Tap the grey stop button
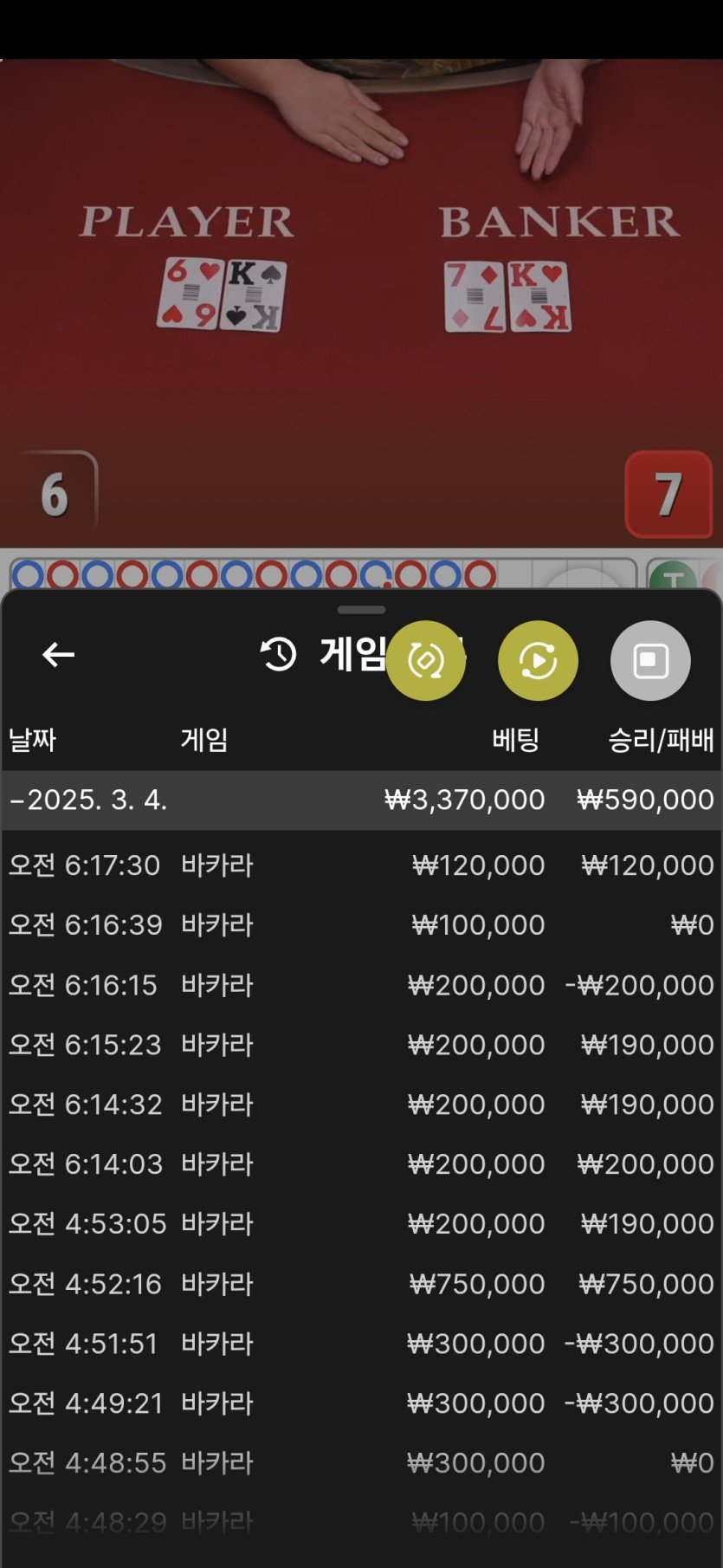The image size is (723, 1568). click(650, 661)
